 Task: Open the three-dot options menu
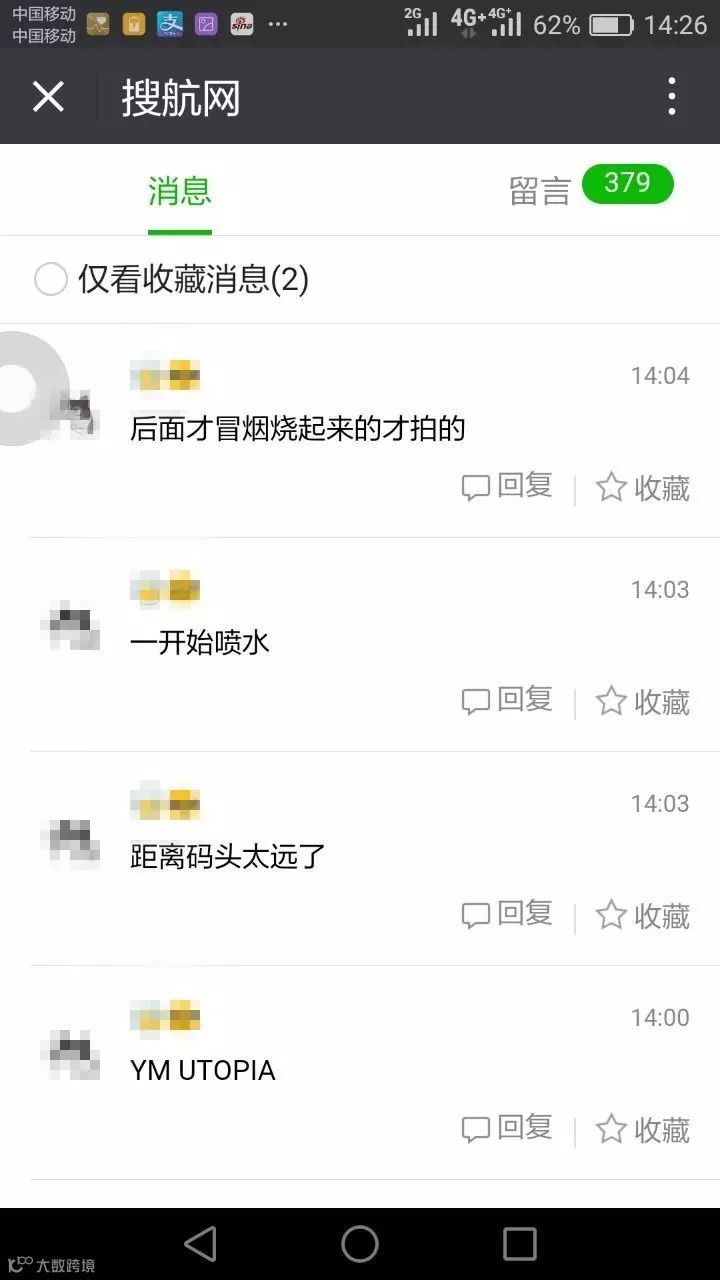click(671, 96)
